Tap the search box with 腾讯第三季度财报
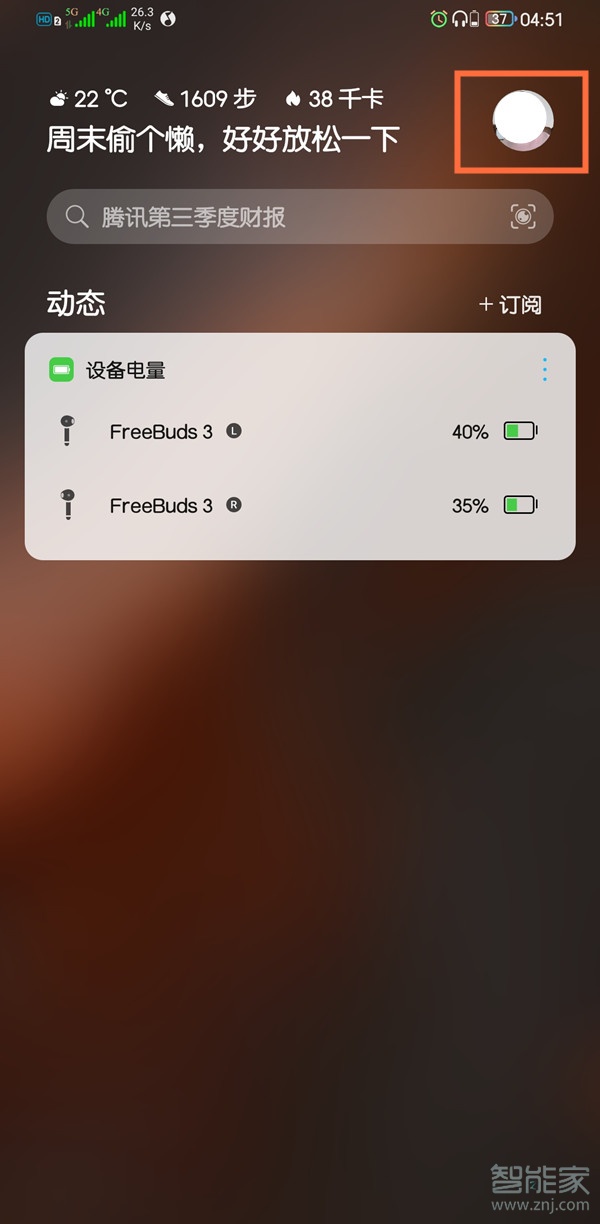Screen dimensions: 600x1224 pyautogui.click(x=280, y=217)
